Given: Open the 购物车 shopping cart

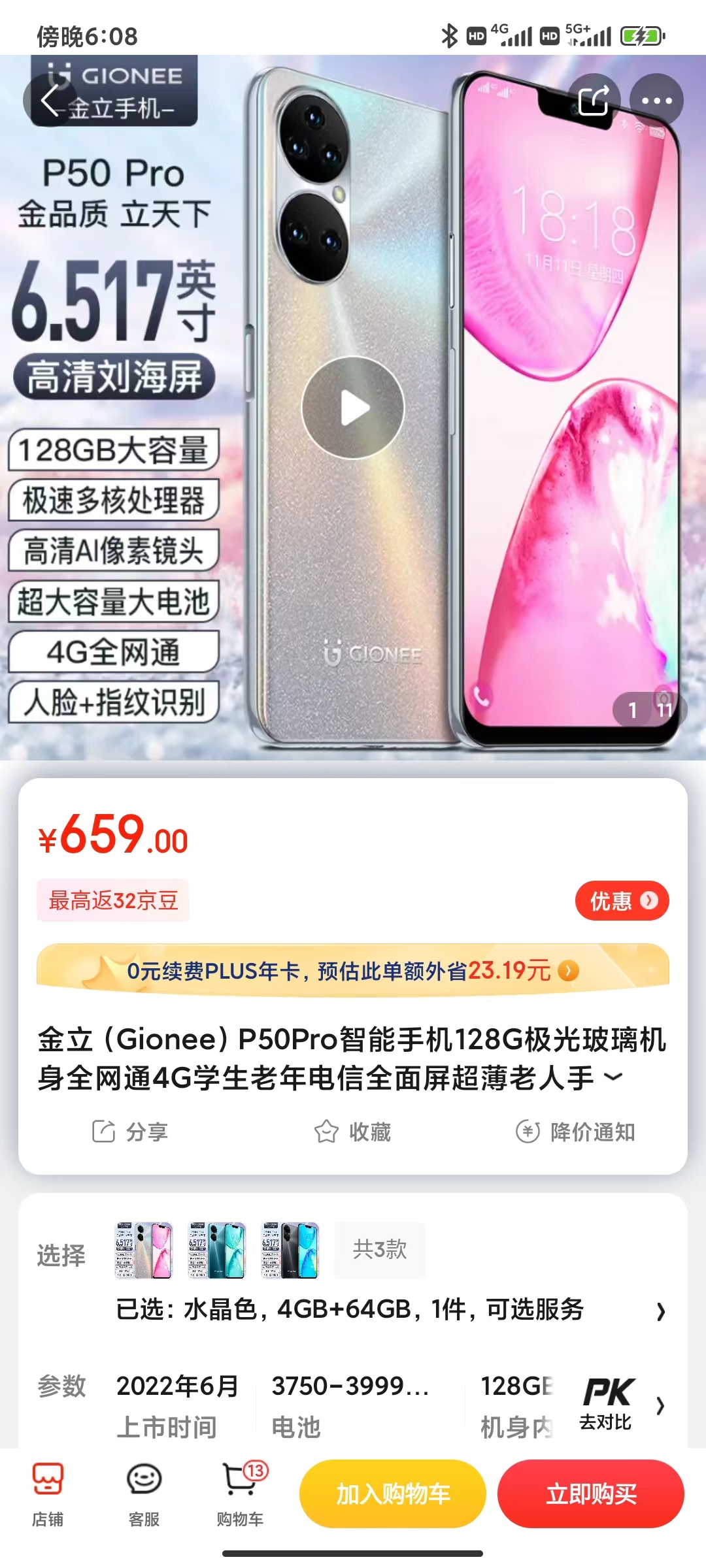Looking at the screenshot, I should tap(240, 1494).
